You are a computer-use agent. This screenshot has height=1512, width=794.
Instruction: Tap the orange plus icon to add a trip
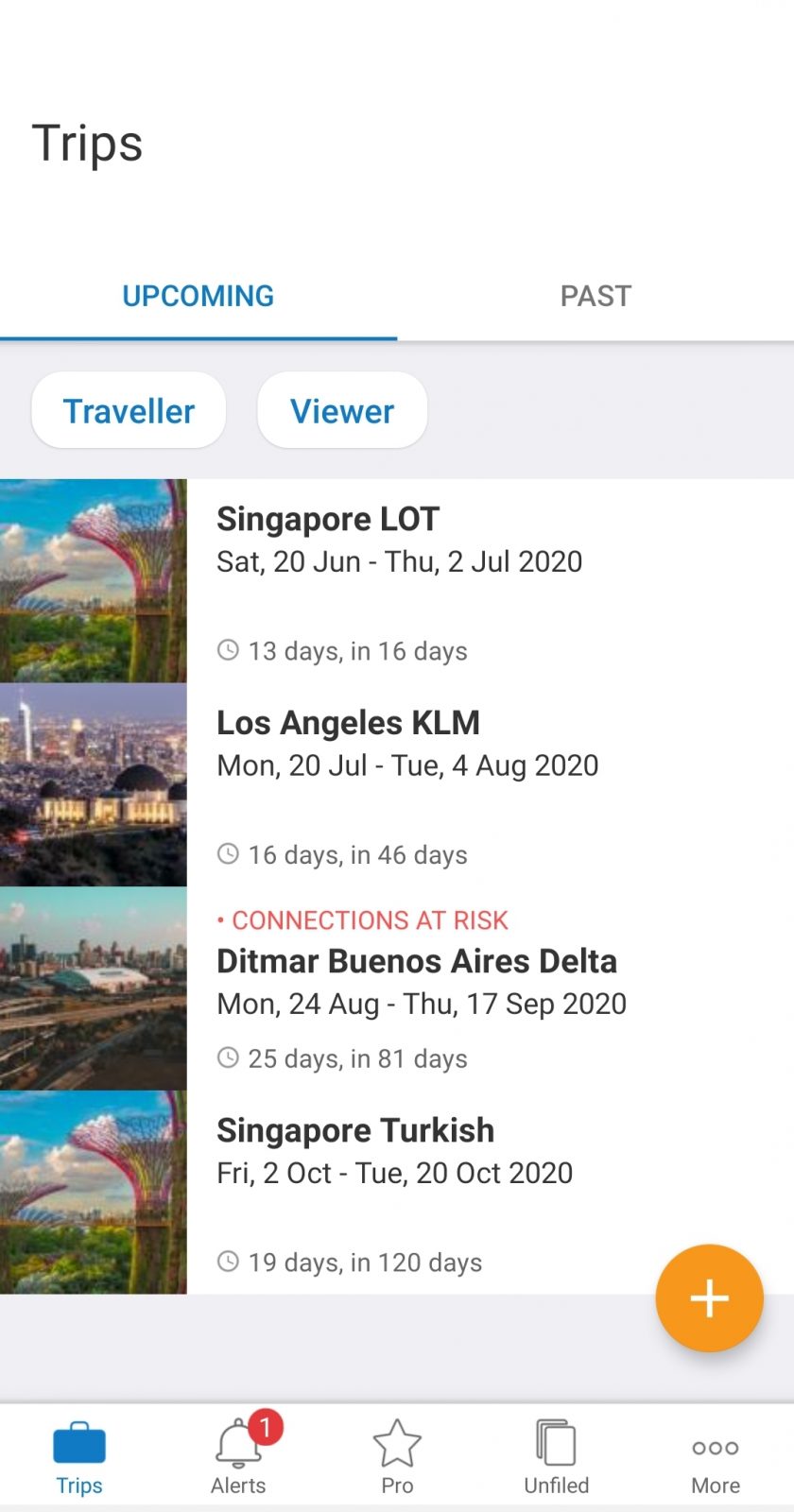(x=709, y=1297)
